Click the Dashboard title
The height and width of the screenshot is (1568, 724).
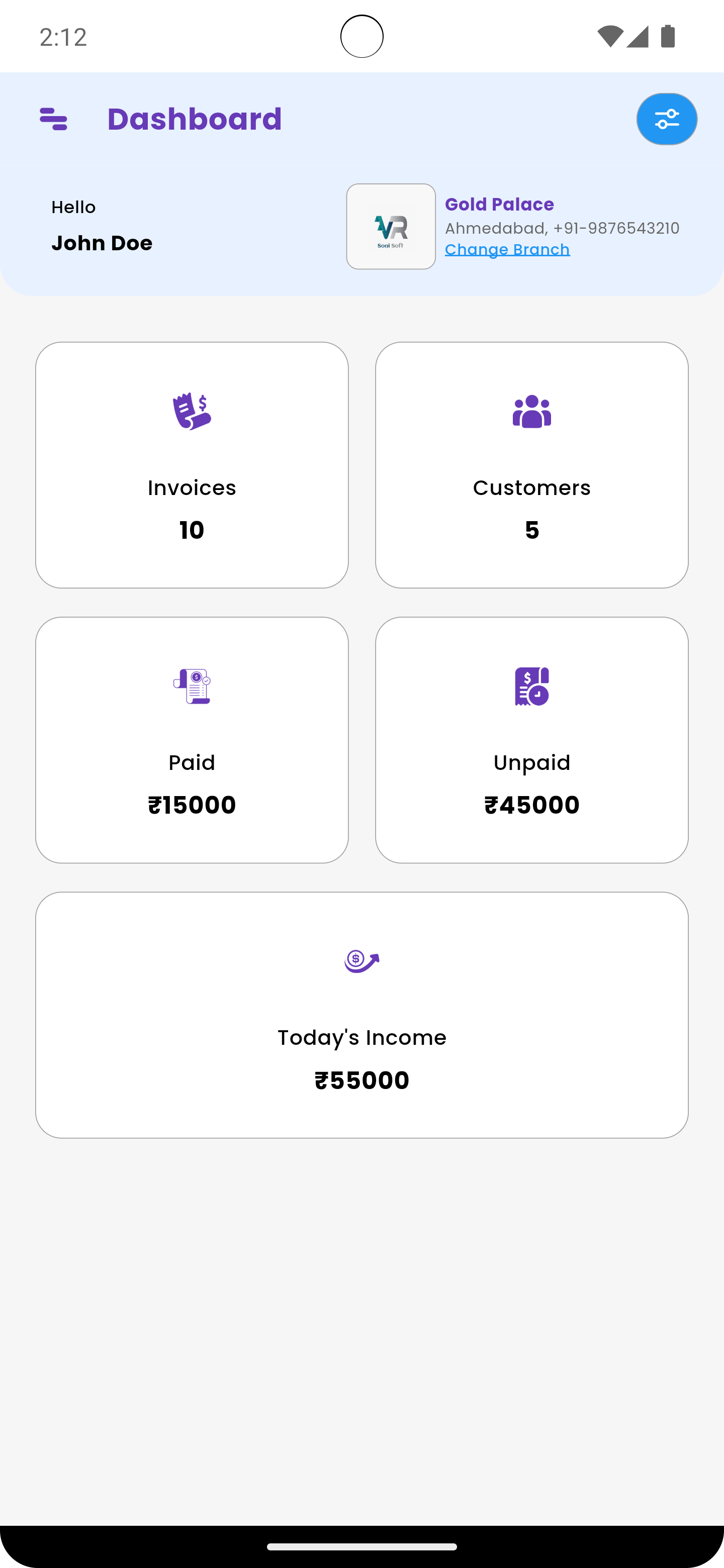click(195, 119)
